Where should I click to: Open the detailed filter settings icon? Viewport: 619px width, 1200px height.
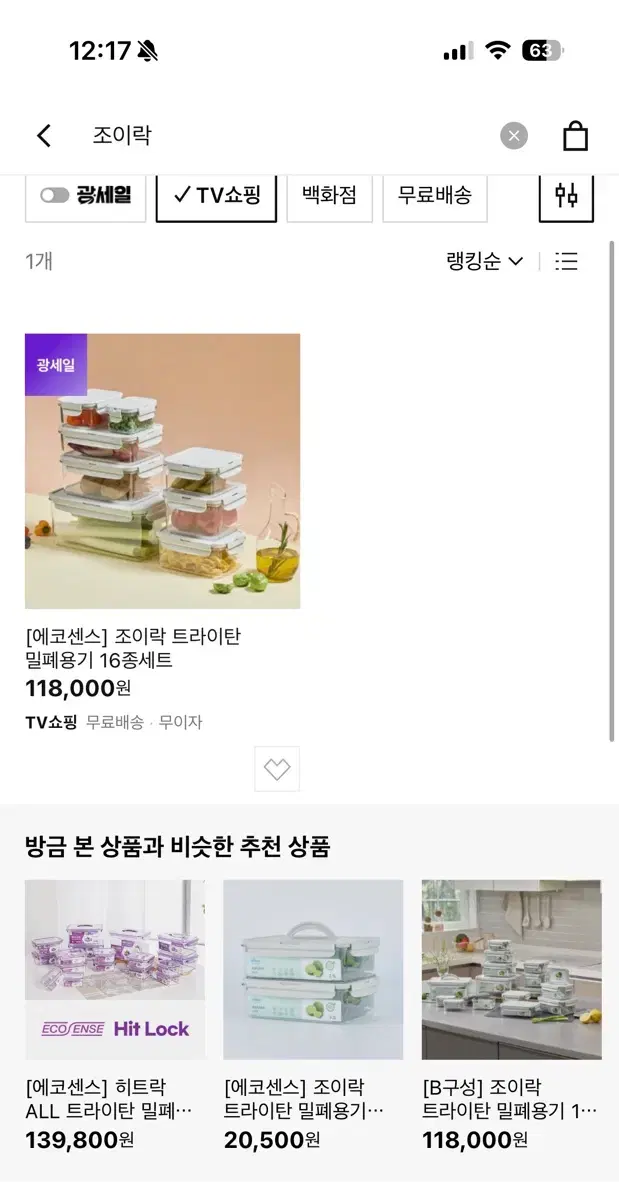click(x=566, y=195)
